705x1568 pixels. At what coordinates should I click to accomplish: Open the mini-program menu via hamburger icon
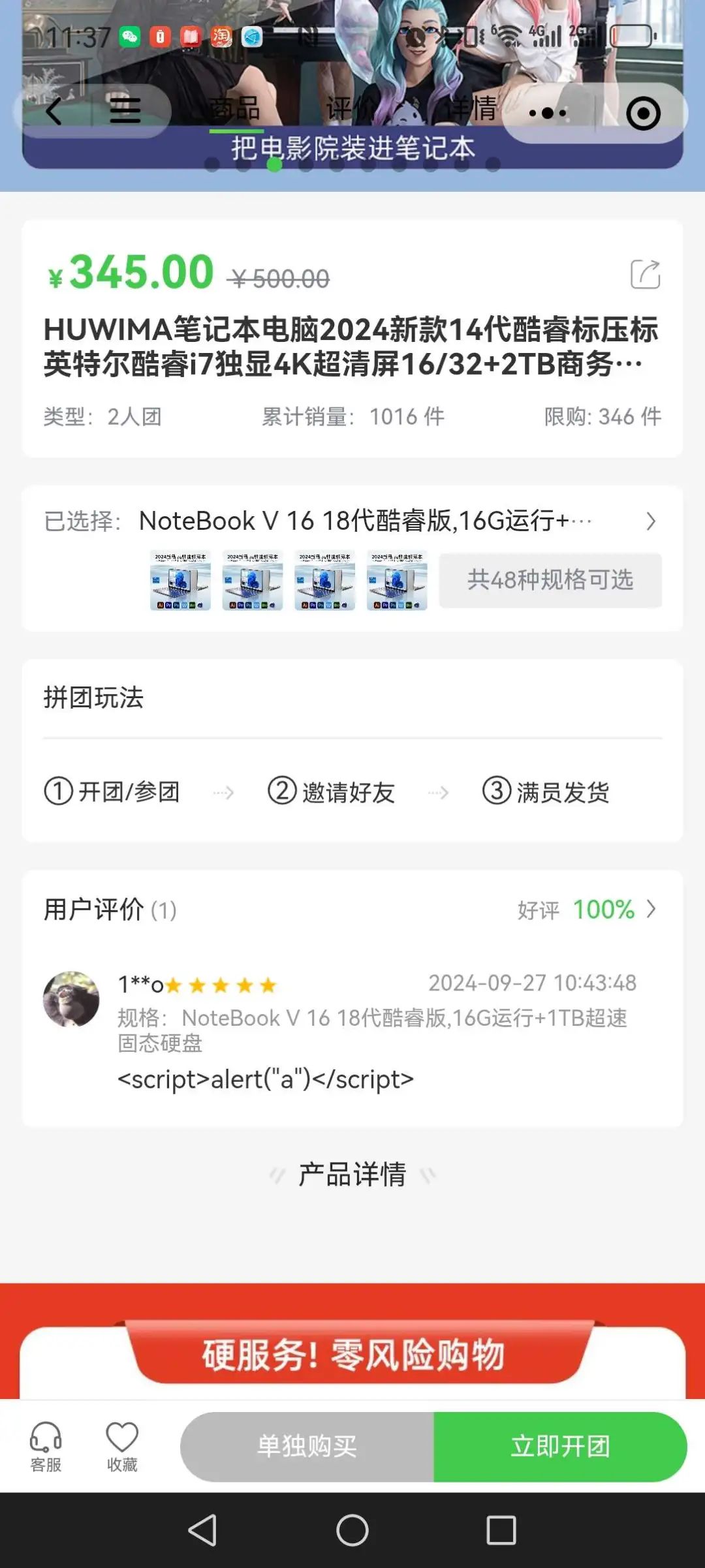(x=126, y=111)
